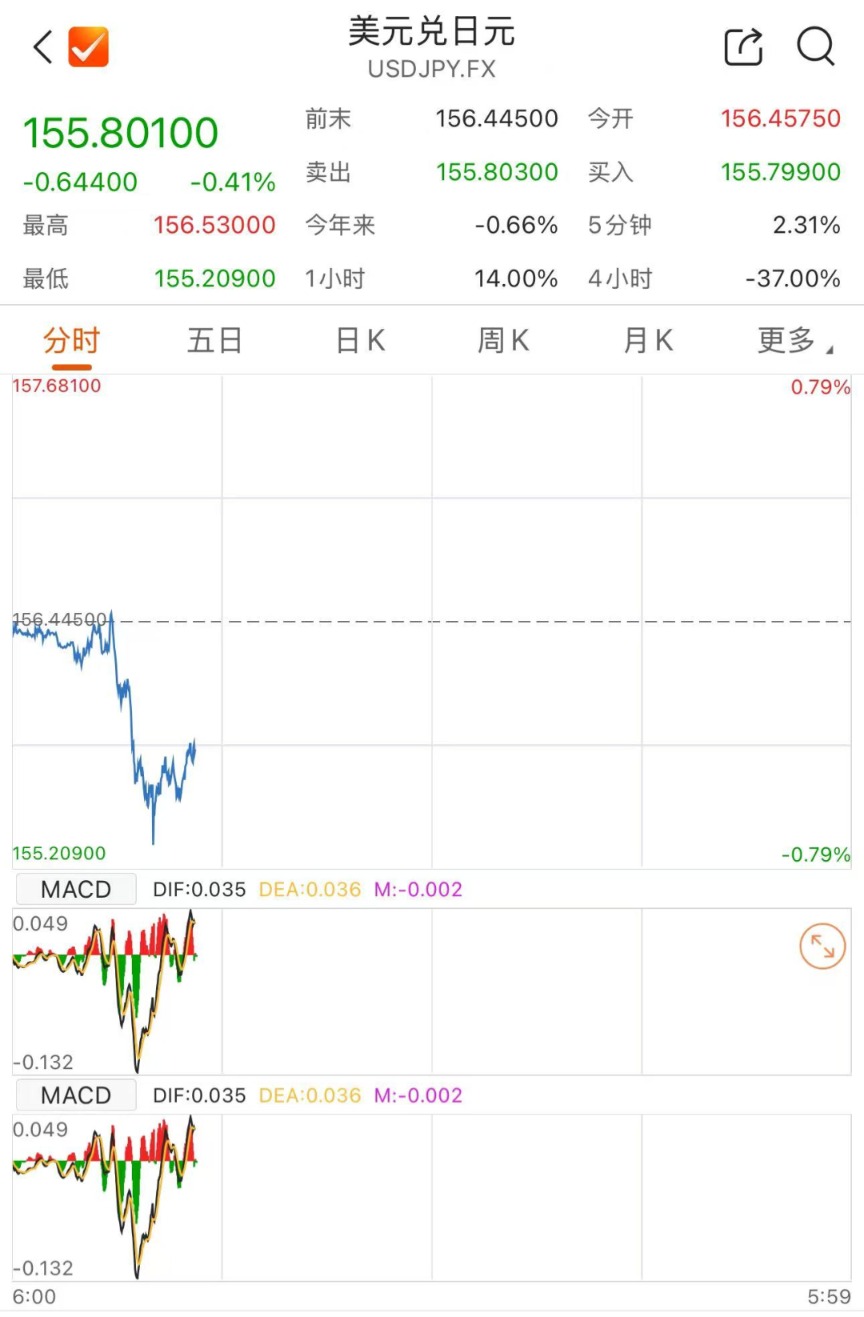Switch to the 五日 tab
The width and height of the screenshot is (864, 1317).
(x=215, y=340)
